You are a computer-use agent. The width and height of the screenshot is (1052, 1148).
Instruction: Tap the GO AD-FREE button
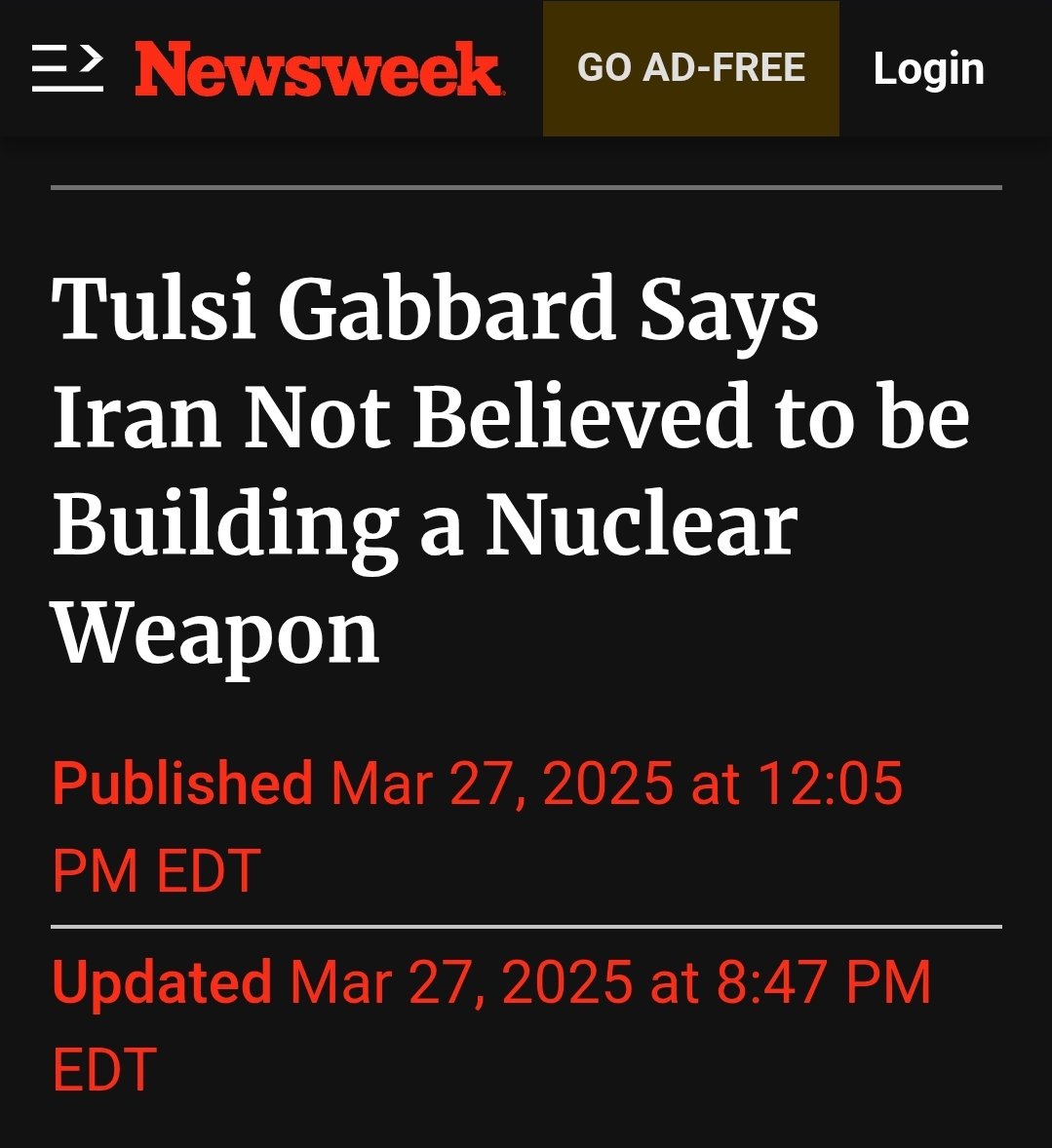point(690,68)
